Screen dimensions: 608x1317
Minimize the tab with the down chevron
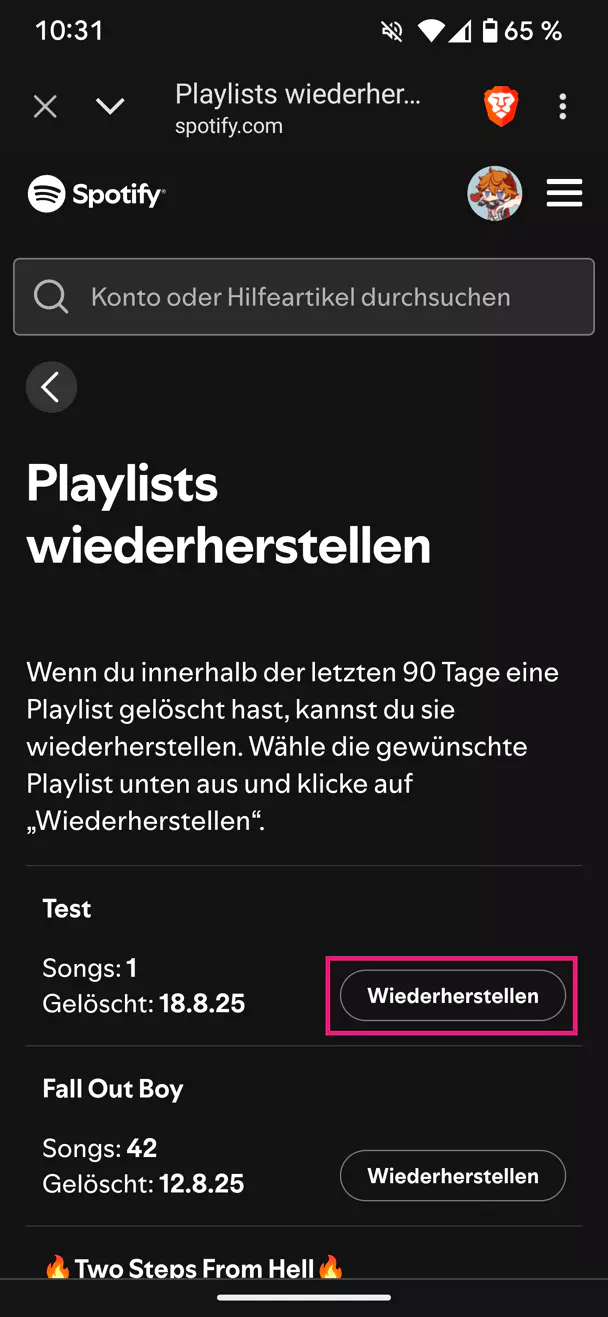(110, 106)
